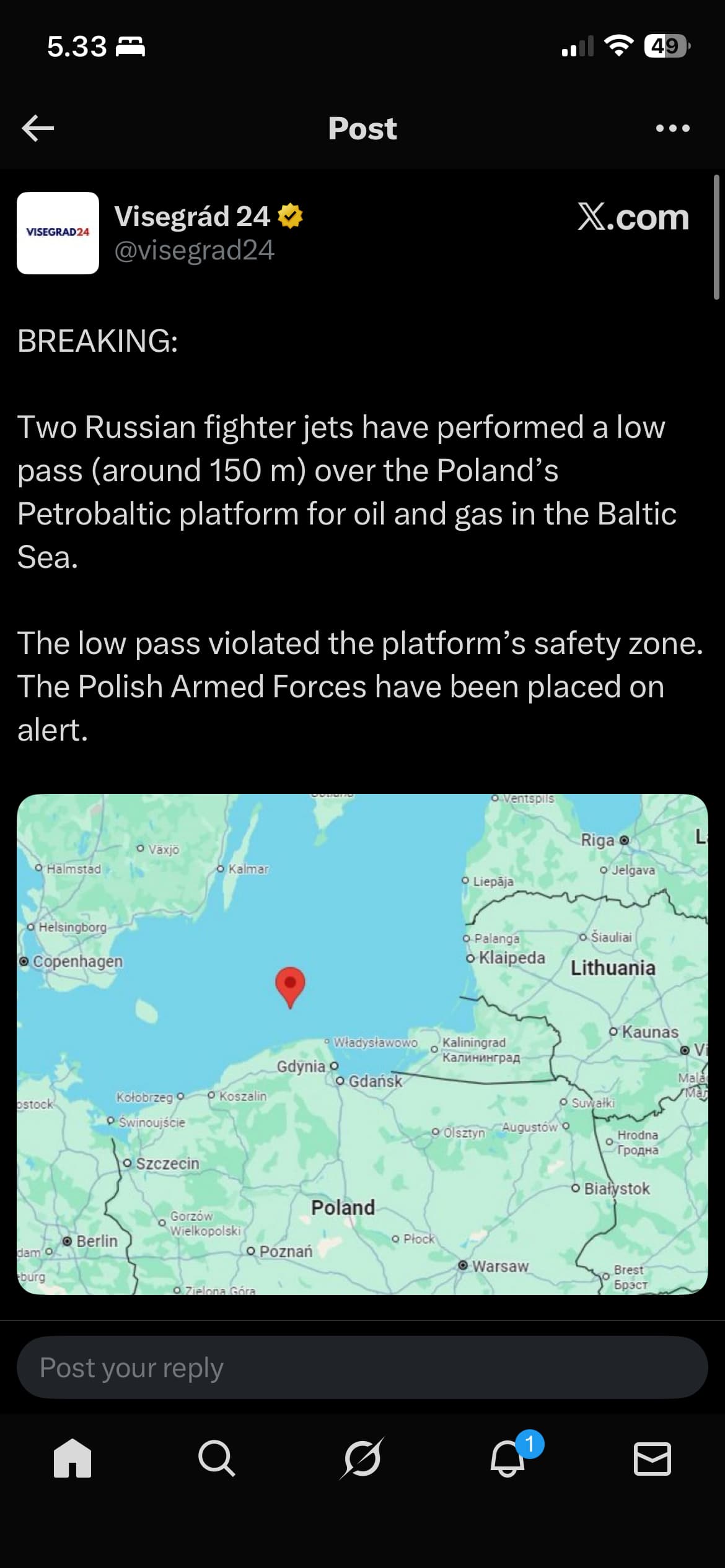This screenshot has height=1568, width=725.
Task: Open the post's three-dot options menu
Action: pyautogui.click(x=672, y=128)
